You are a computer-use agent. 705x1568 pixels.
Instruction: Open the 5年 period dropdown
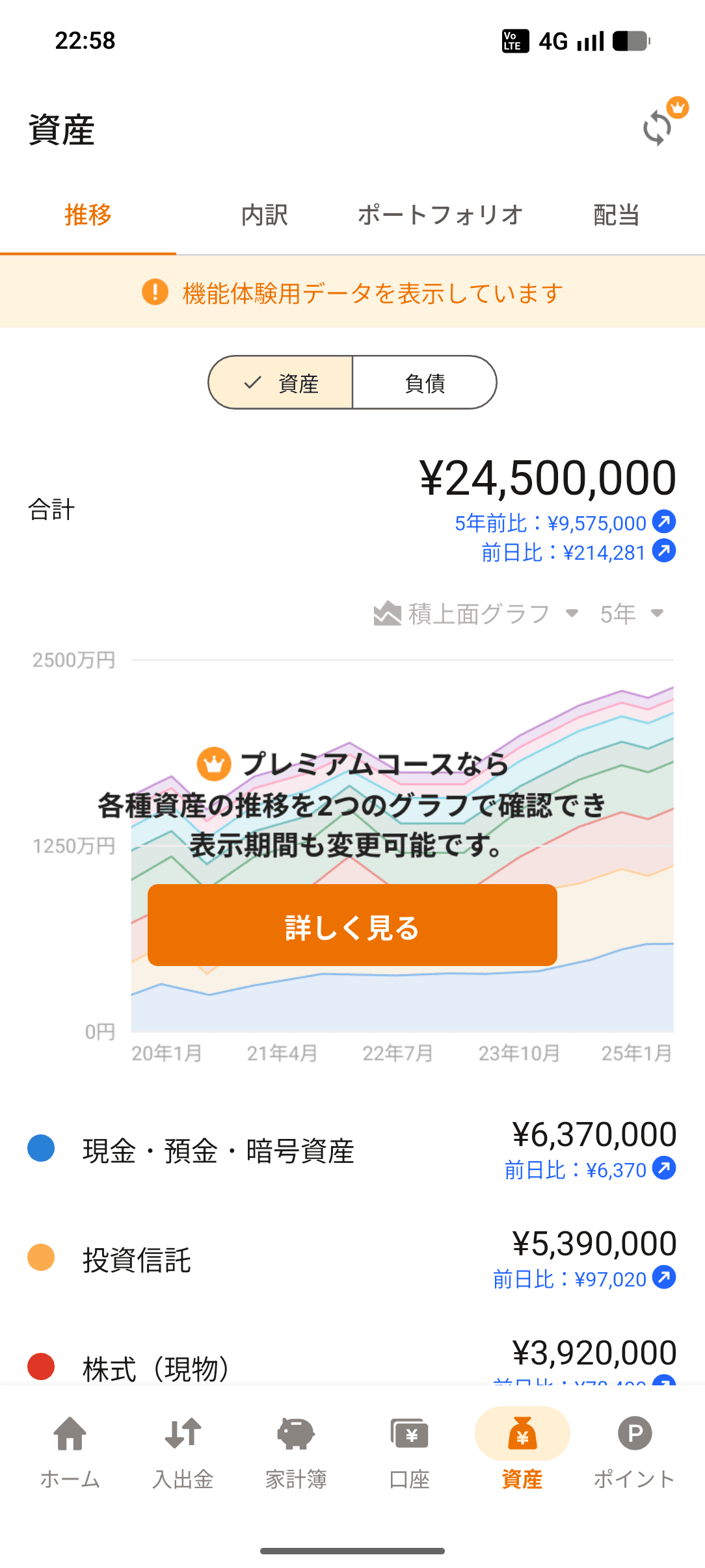[x=632, y=614]
